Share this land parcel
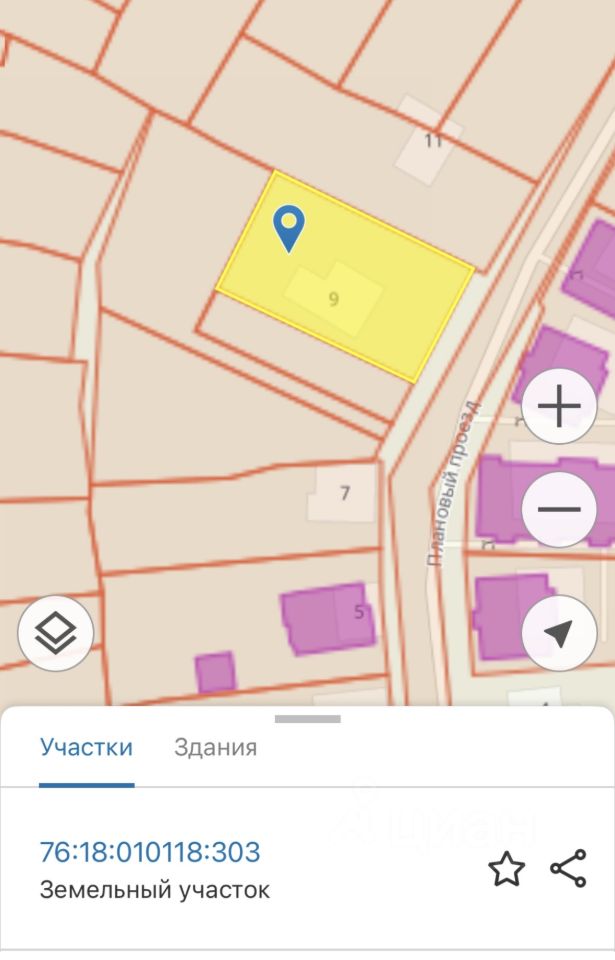This screenshot has width=615, height=960. 569,869
